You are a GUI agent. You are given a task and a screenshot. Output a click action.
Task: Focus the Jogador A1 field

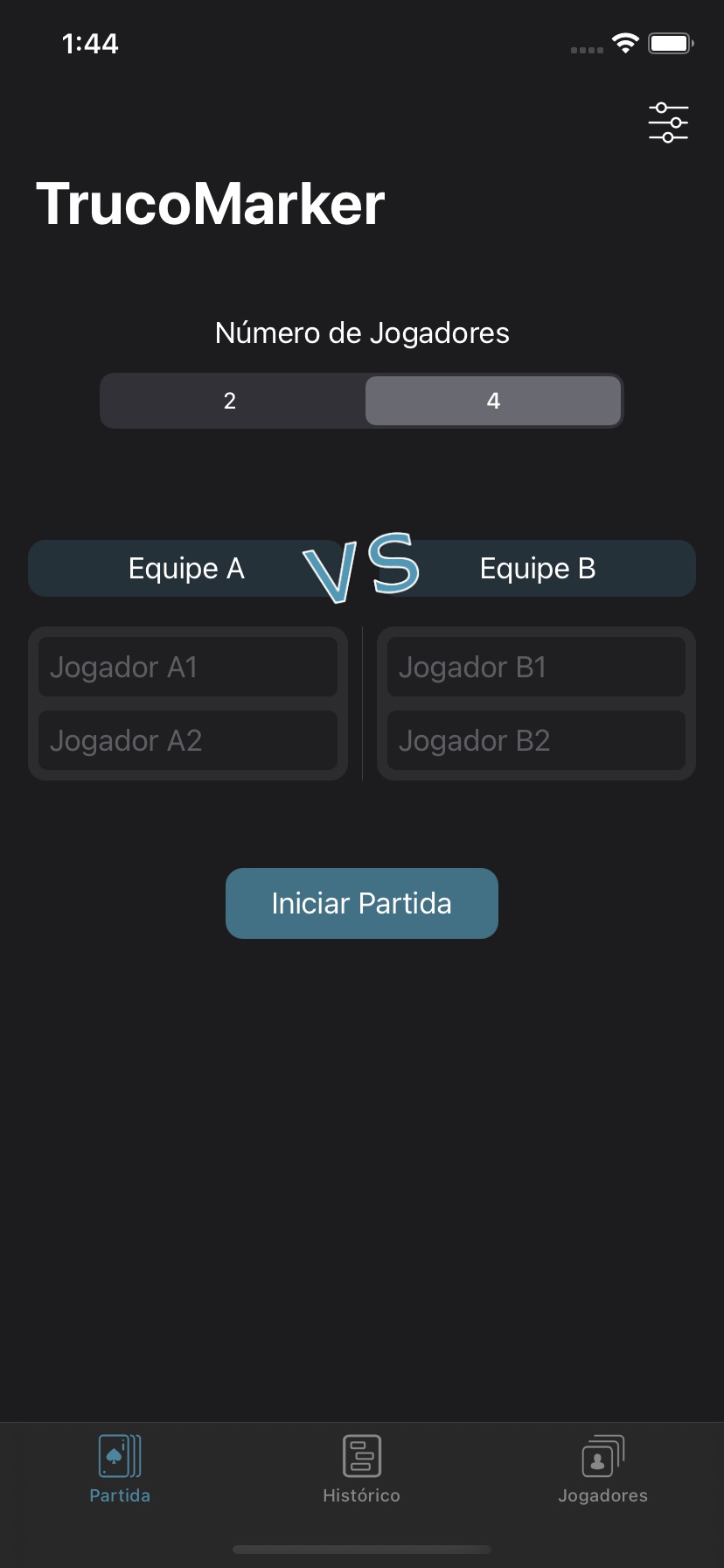coord(188,668)
